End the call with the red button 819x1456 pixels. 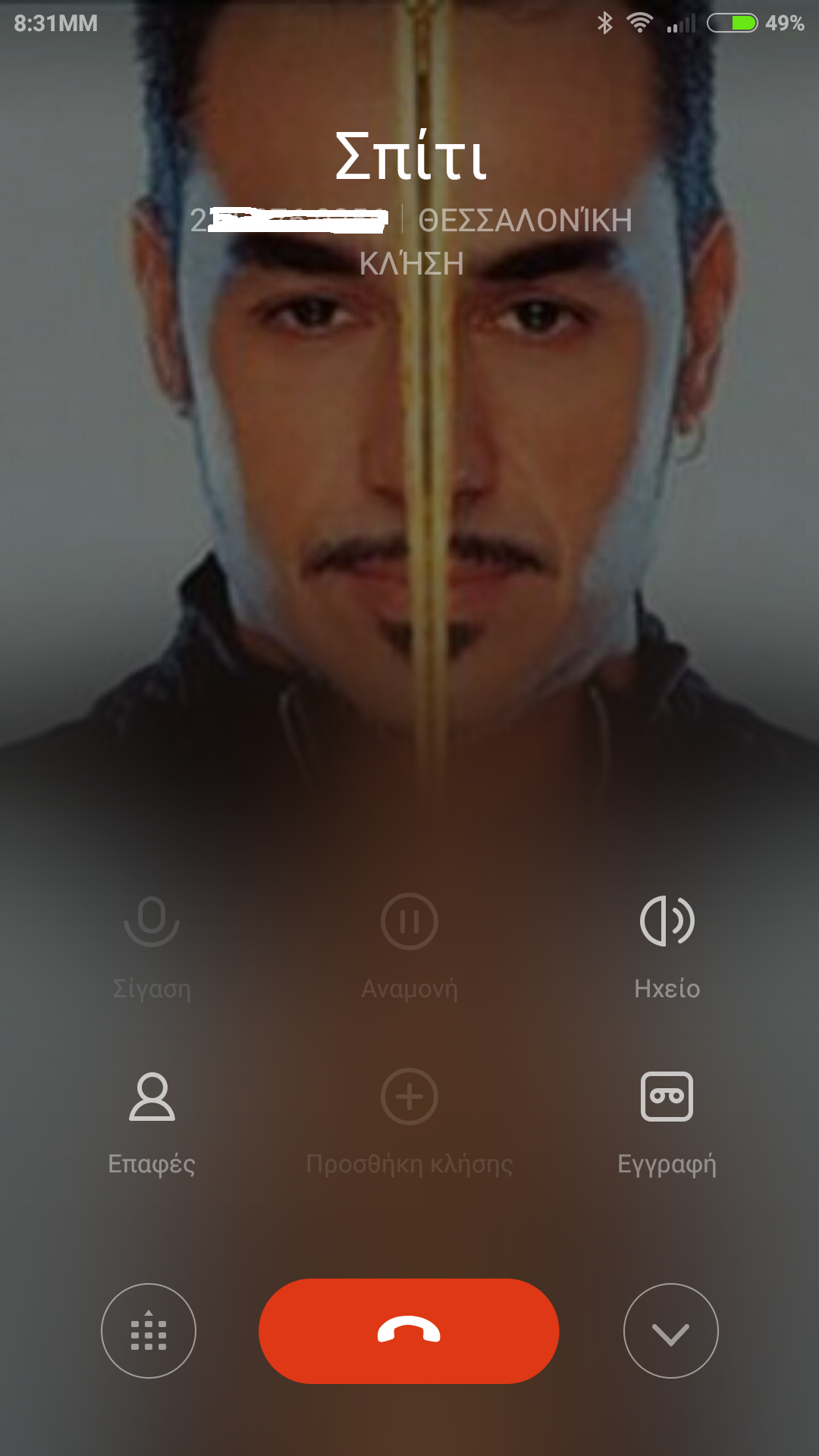point(409,1331)
